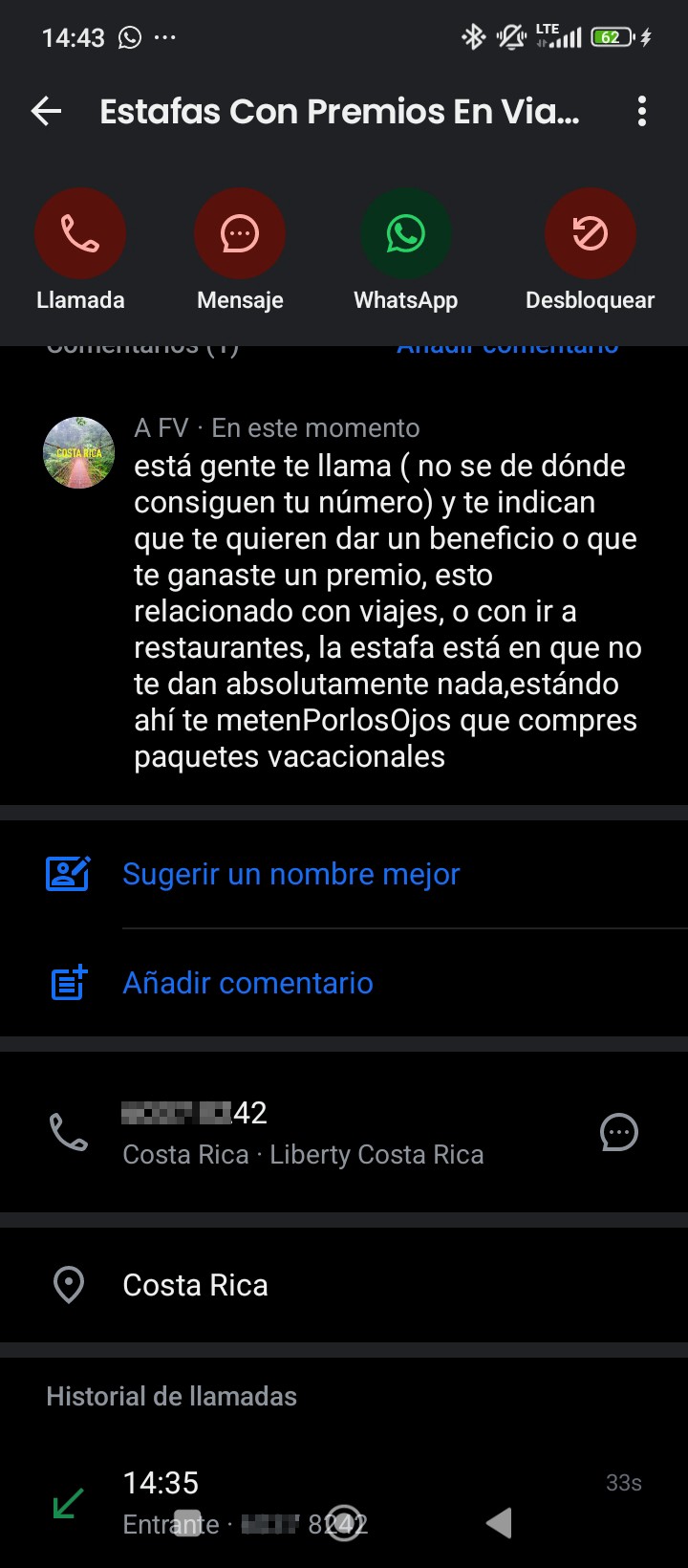
Task: Open the three-dot overflow menu
Action: pyautogui.click(x=642, y=112)
